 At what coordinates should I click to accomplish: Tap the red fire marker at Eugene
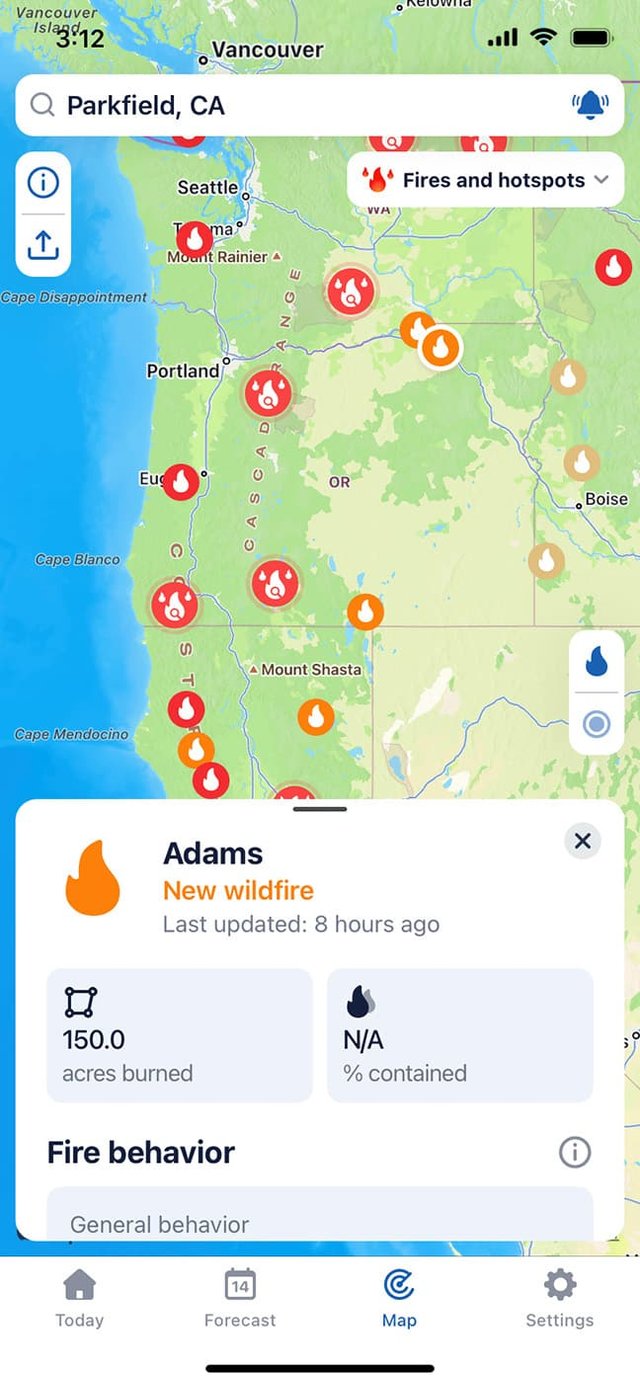[181, 482]
